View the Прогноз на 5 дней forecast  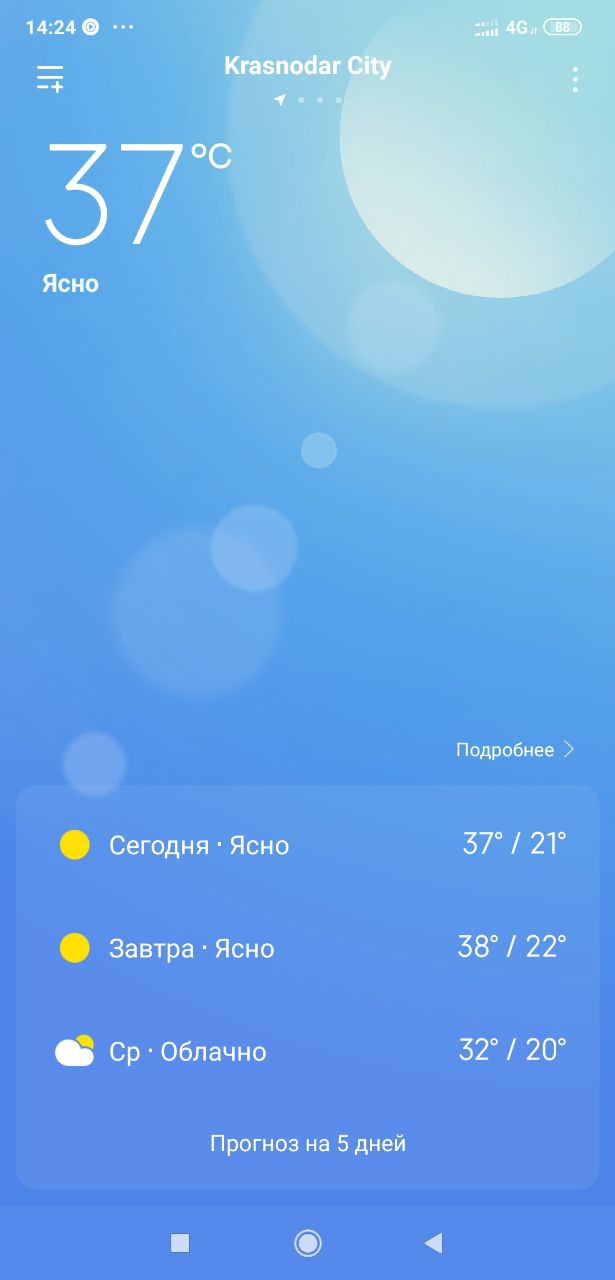(308, 1143)
